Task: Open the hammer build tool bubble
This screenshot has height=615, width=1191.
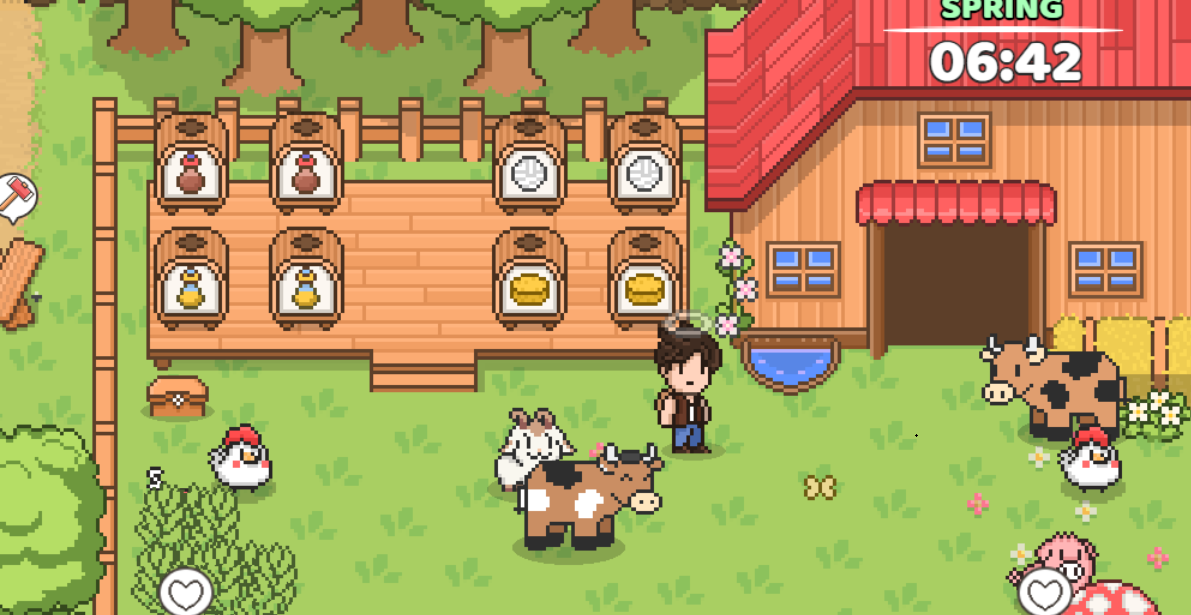Action: 14,196
